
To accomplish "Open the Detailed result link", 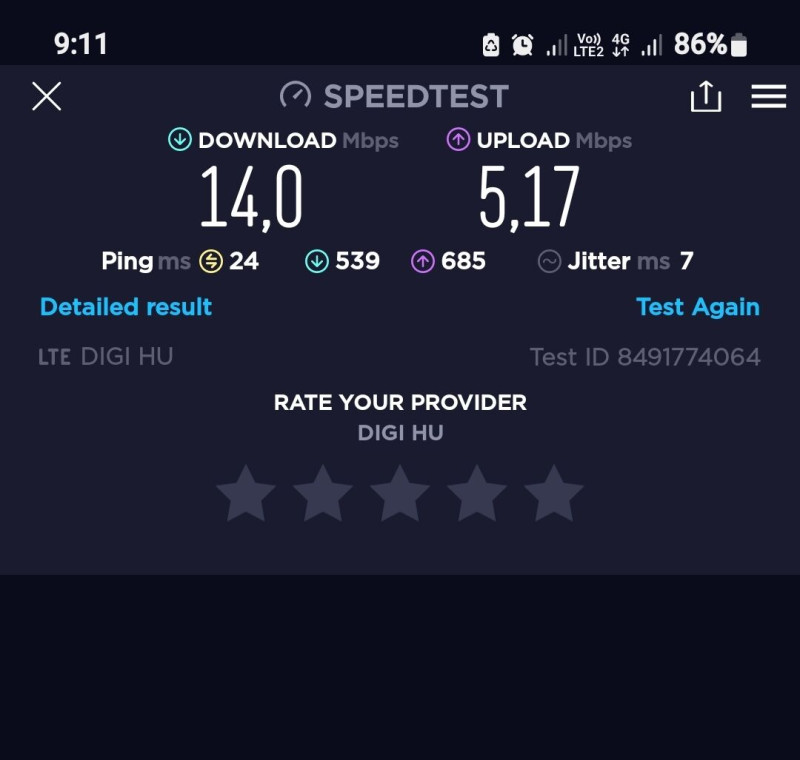I will coord(126,307).
